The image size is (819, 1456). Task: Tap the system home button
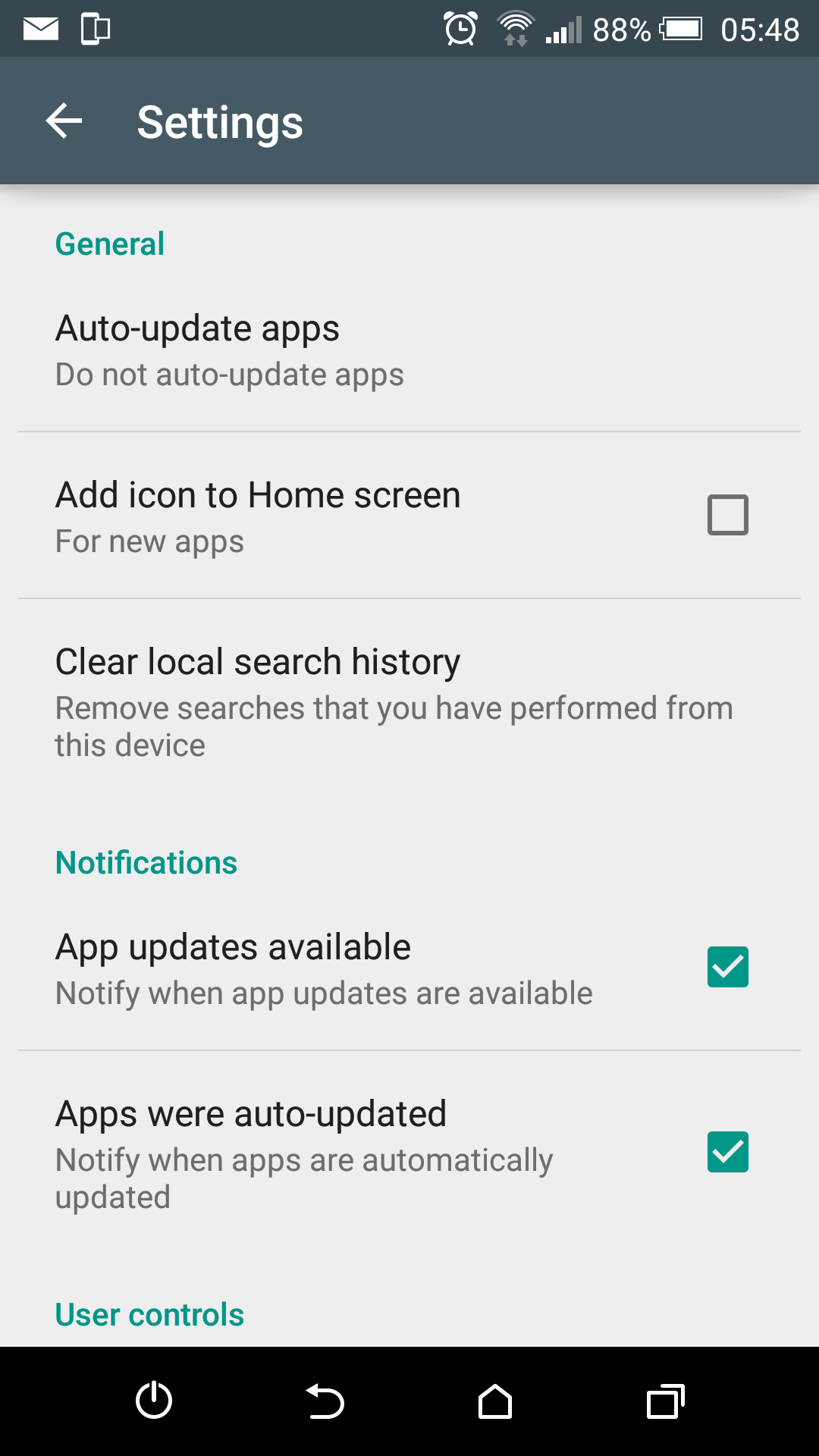point(495,1401)
